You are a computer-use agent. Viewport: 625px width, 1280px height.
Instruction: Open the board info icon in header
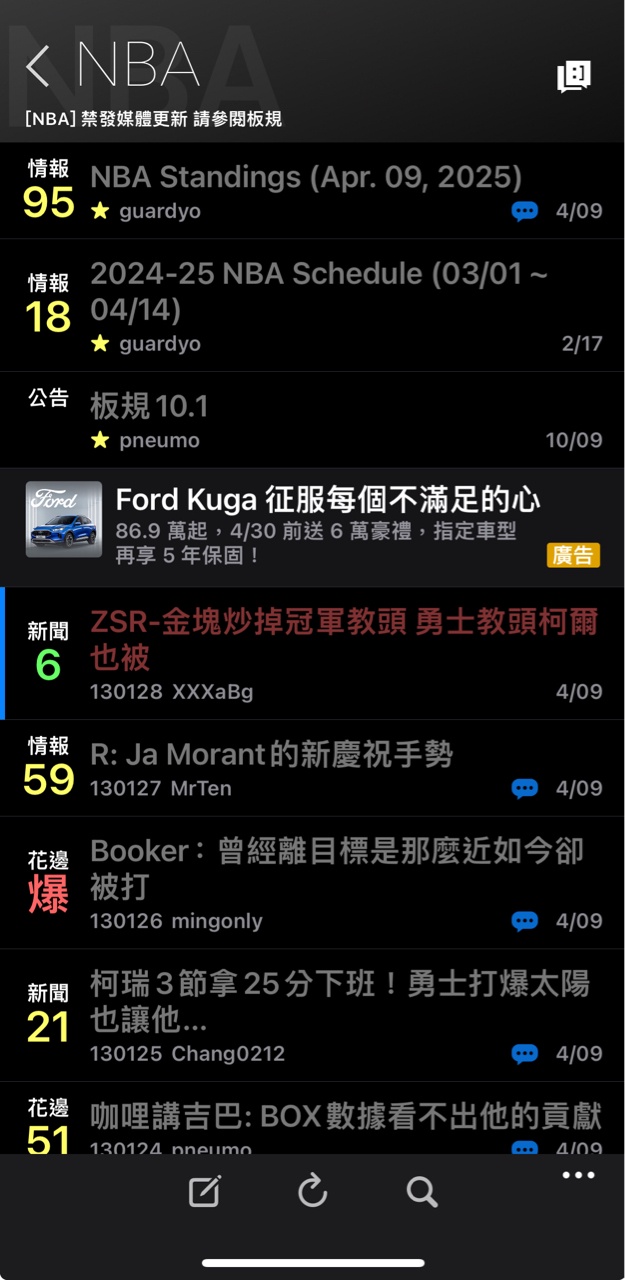tap(574, 76)
